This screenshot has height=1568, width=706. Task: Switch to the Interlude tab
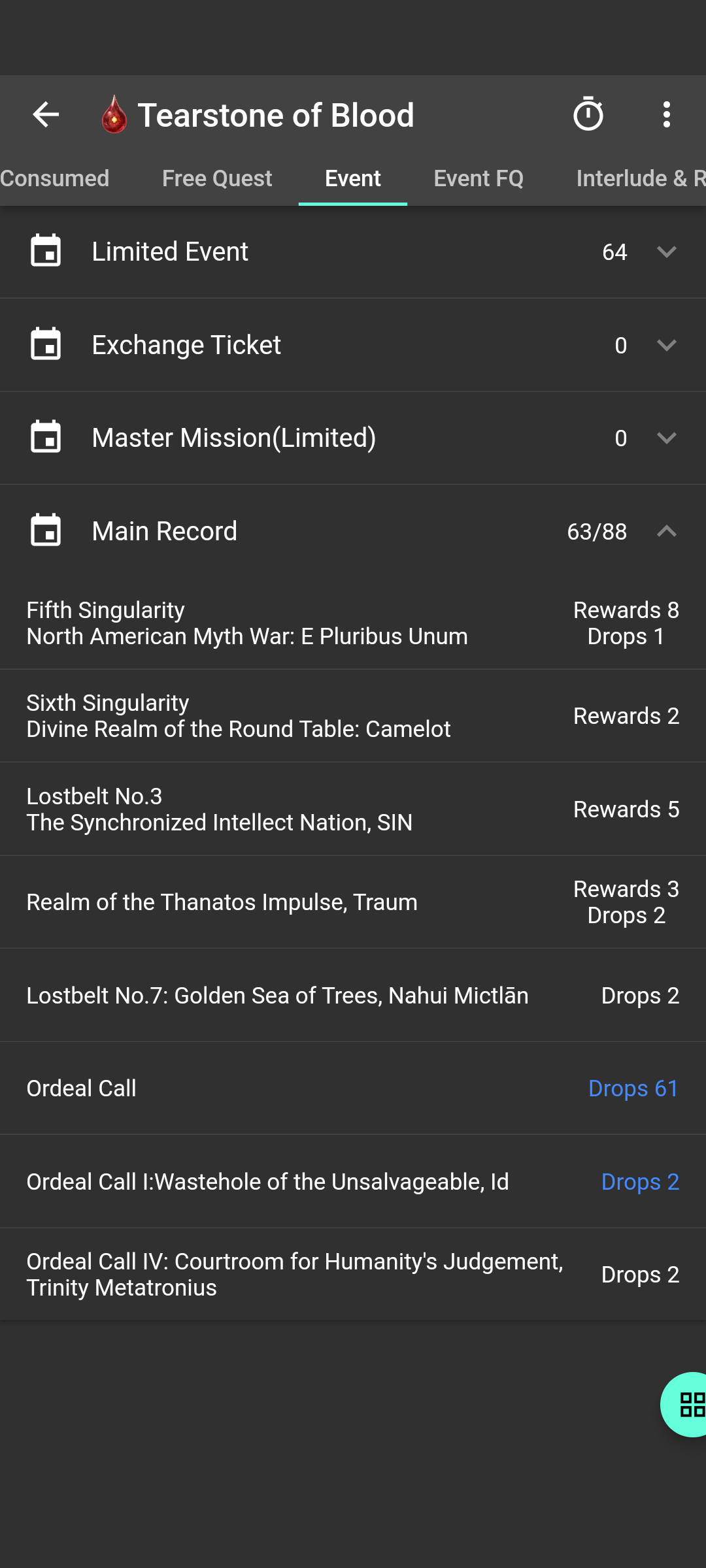[628, 178]
